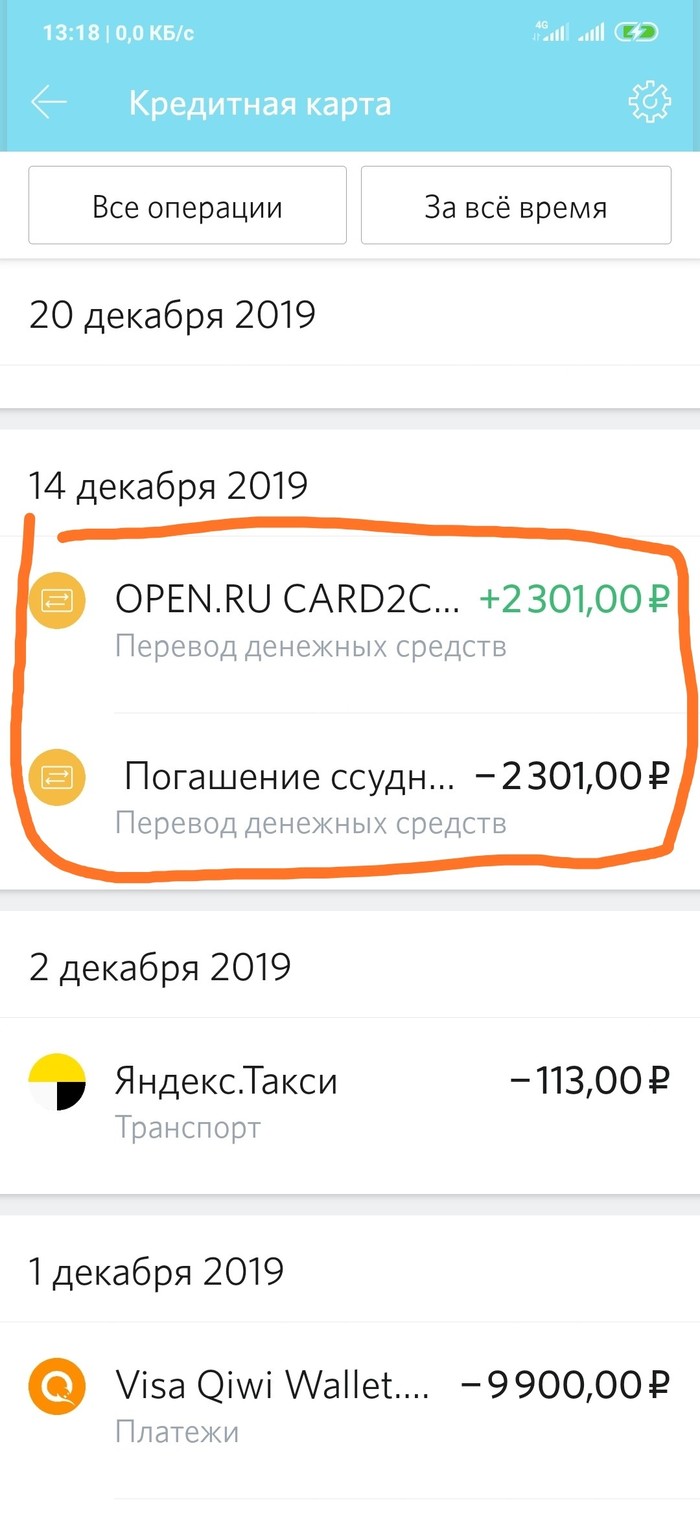This screenshot has height=1516, width=700.
Task: Open the Яндекс.Такси −113,00 ₽ transaction
Action: click(350, 1100)
